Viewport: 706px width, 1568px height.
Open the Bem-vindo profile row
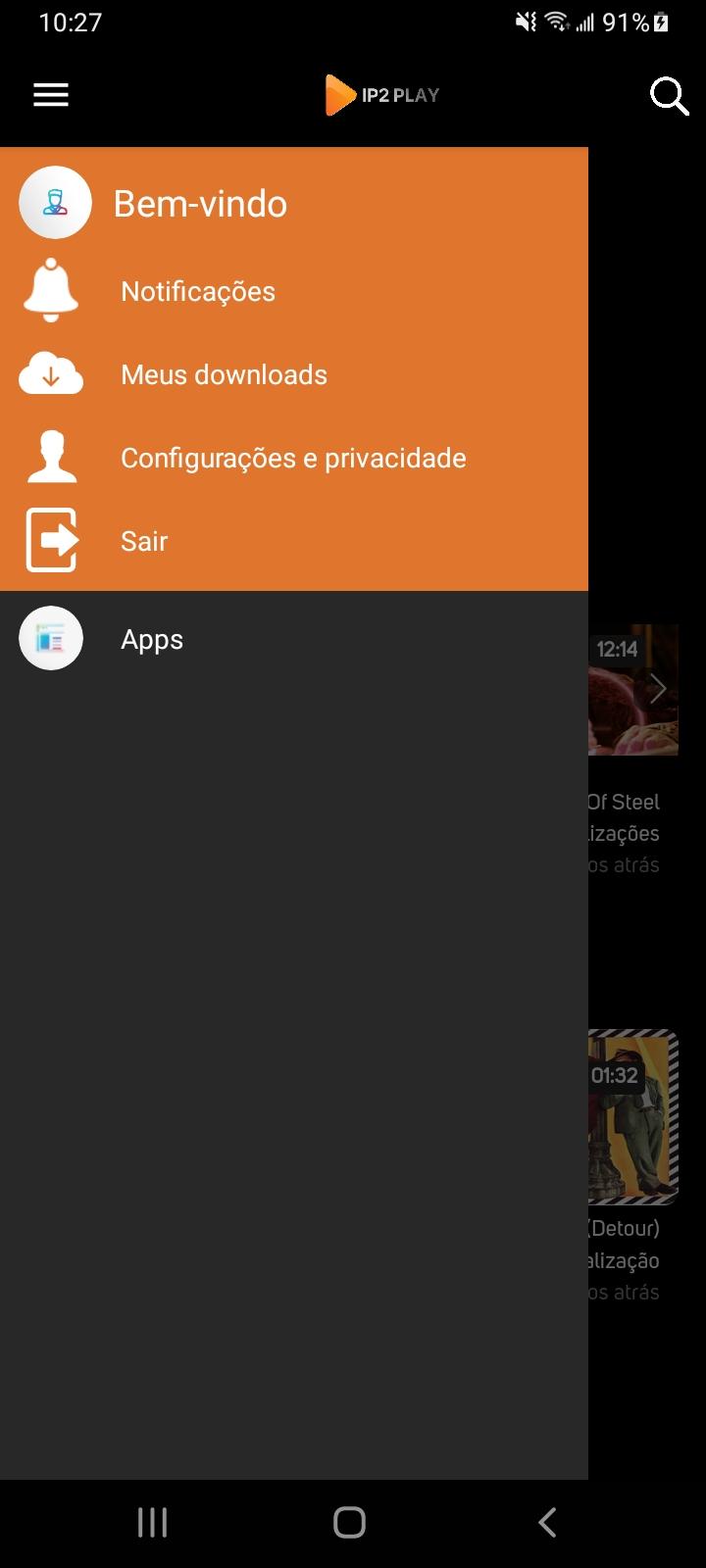coord(294,203)
